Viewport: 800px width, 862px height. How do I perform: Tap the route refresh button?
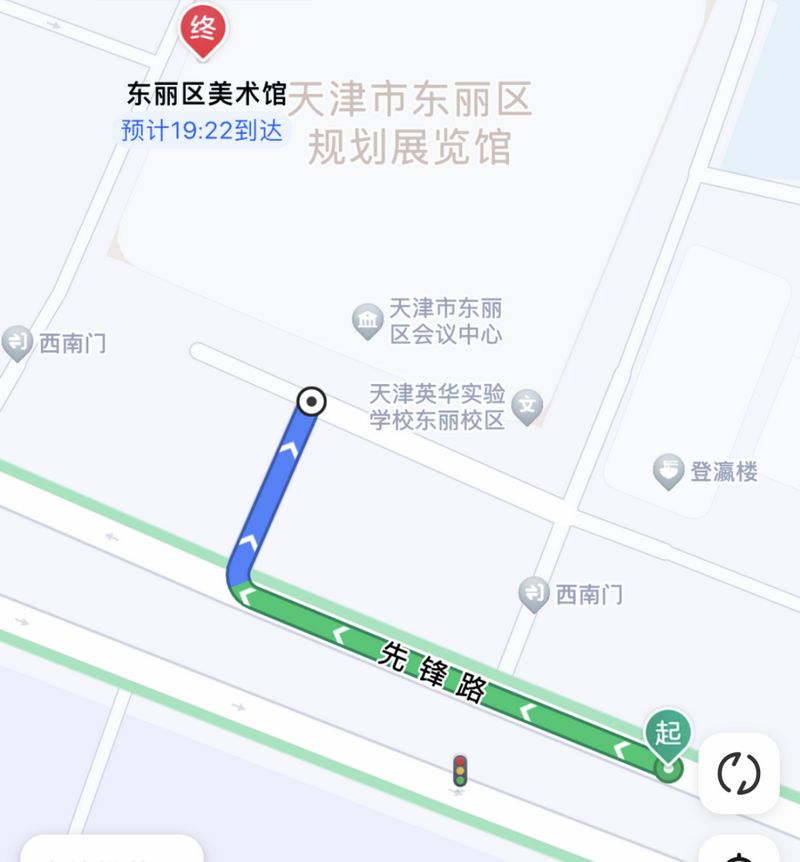(x=739, y=773)
